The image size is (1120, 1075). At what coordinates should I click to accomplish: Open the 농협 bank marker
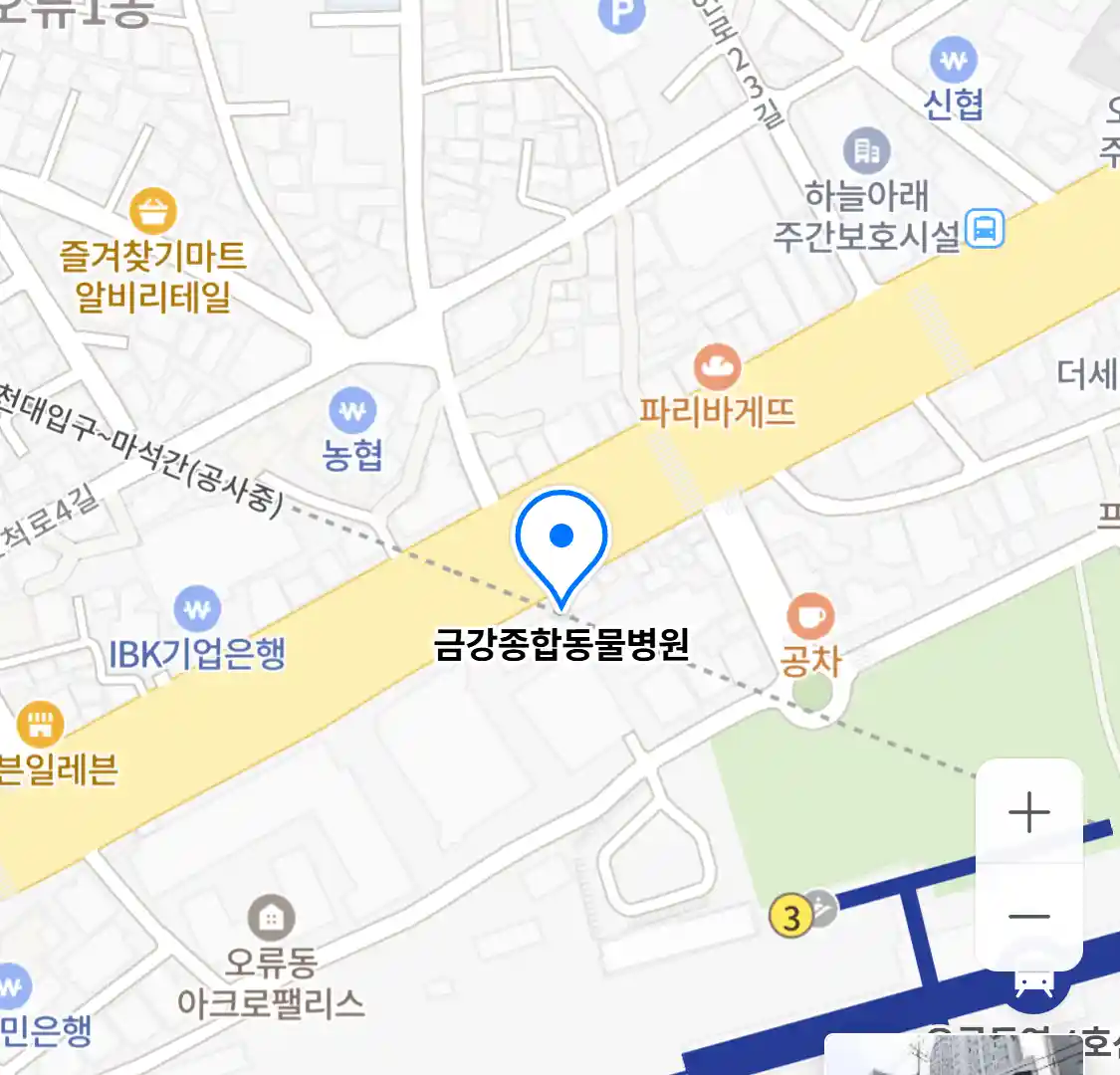352,410
